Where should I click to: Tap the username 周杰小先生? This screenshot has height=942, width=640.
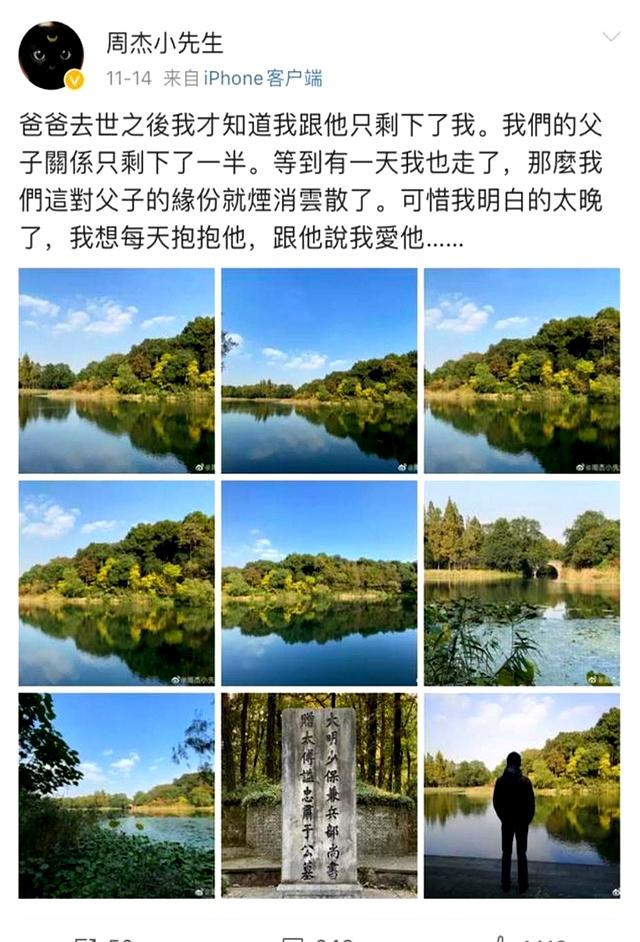click(165, 42)
